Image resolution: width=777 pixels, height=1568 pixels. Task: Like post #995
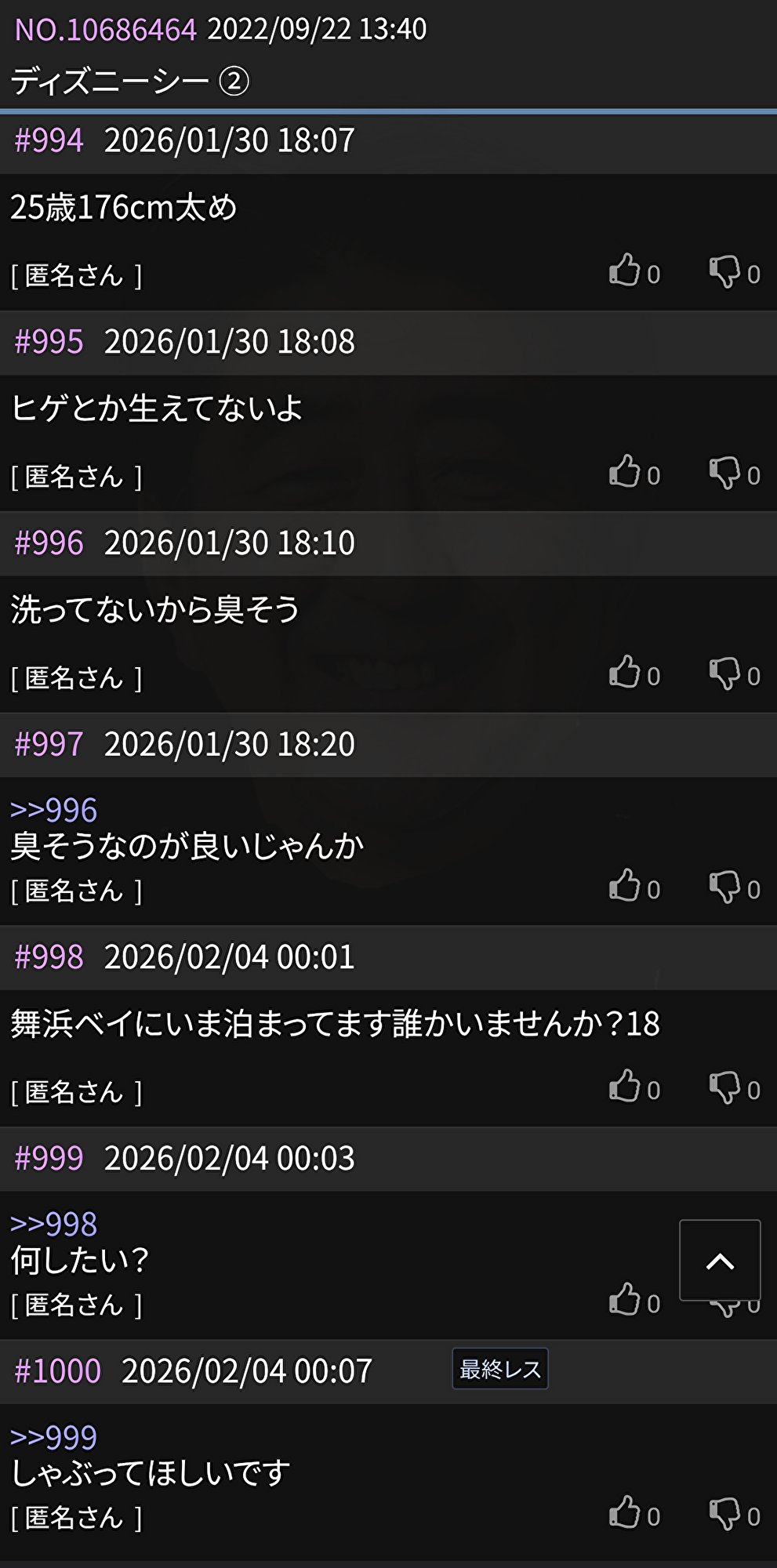(x=626, y=473)
